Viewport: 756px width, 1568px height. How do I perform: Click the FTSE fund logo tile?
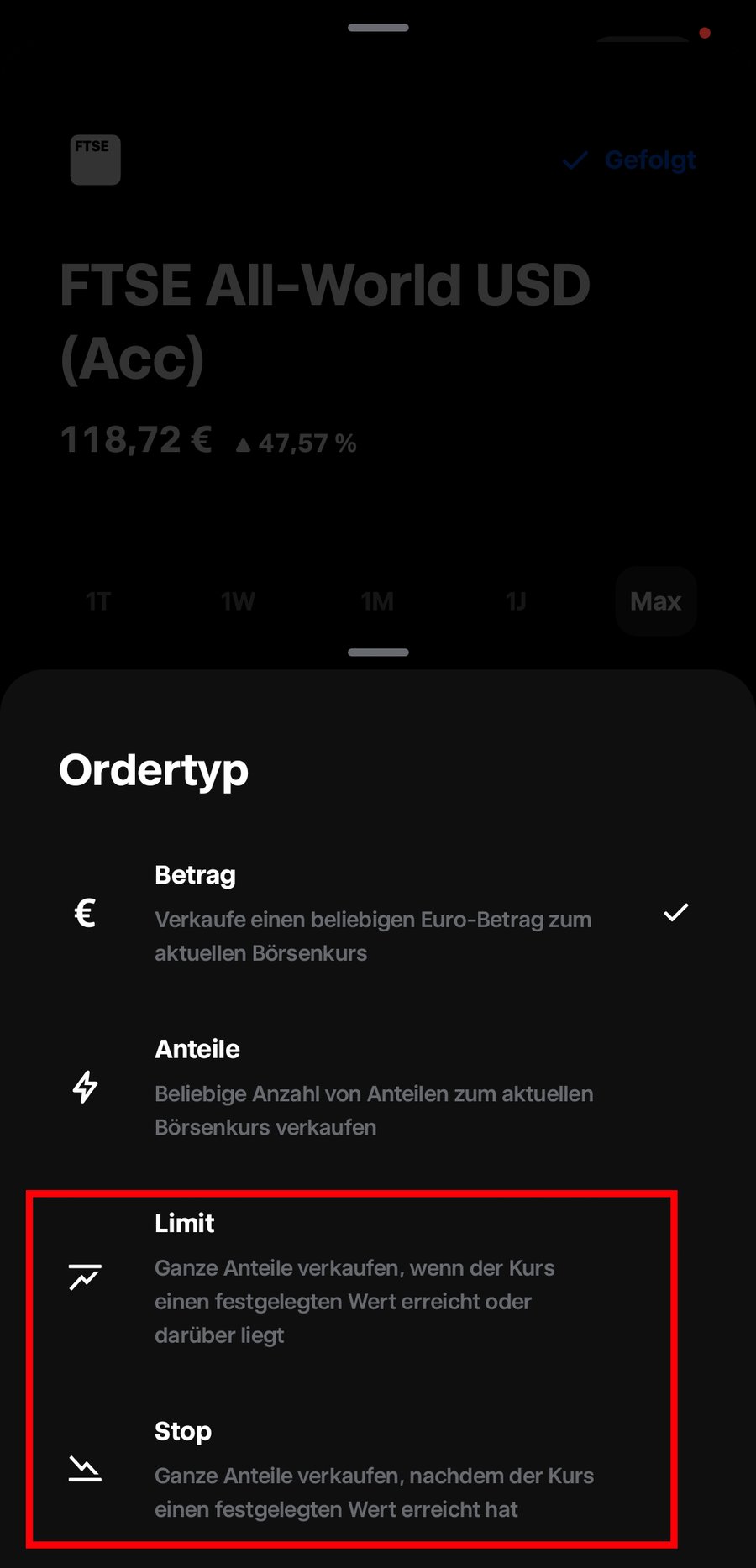click(95, 160)
